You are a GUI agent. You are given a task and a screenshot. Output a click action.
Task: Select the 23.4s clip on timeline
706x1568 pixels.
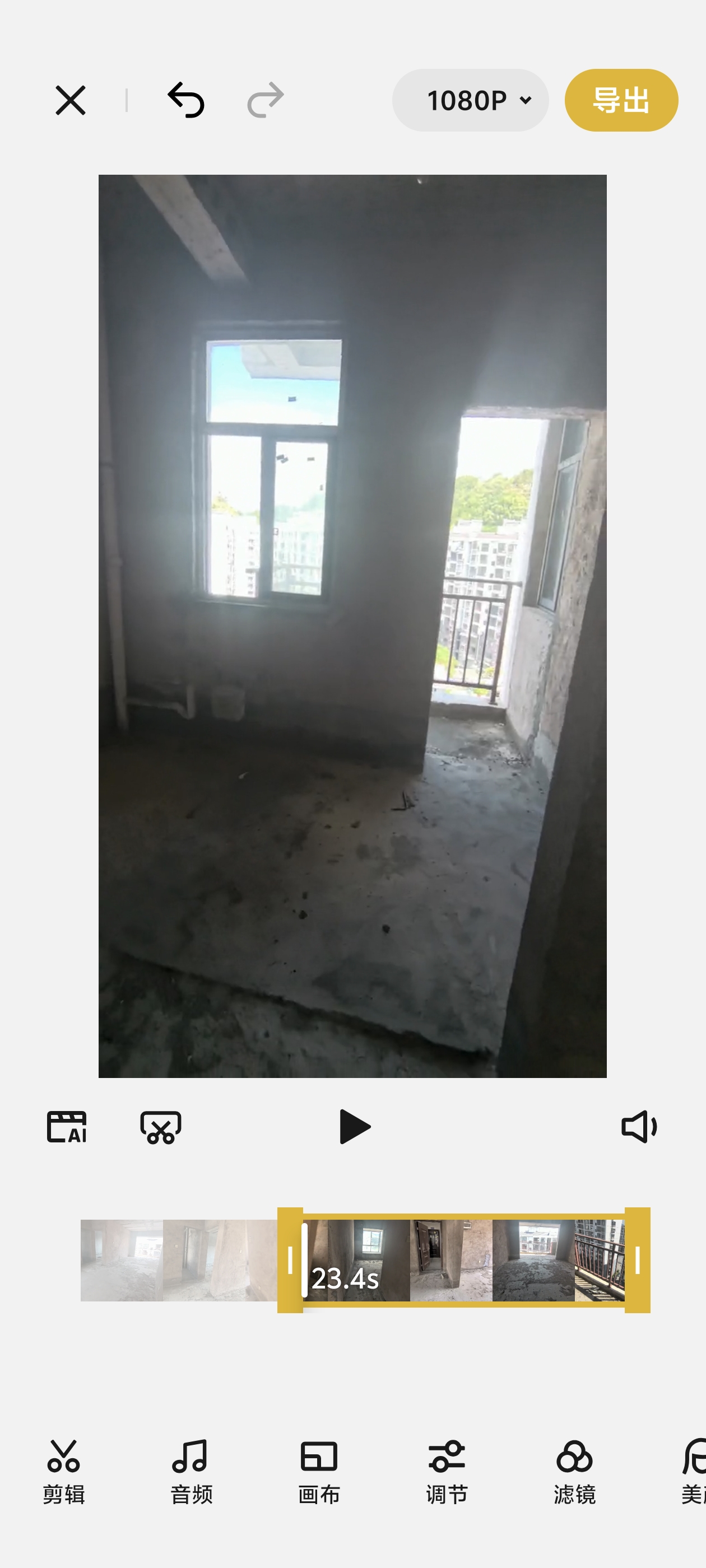click(463, 1260)
